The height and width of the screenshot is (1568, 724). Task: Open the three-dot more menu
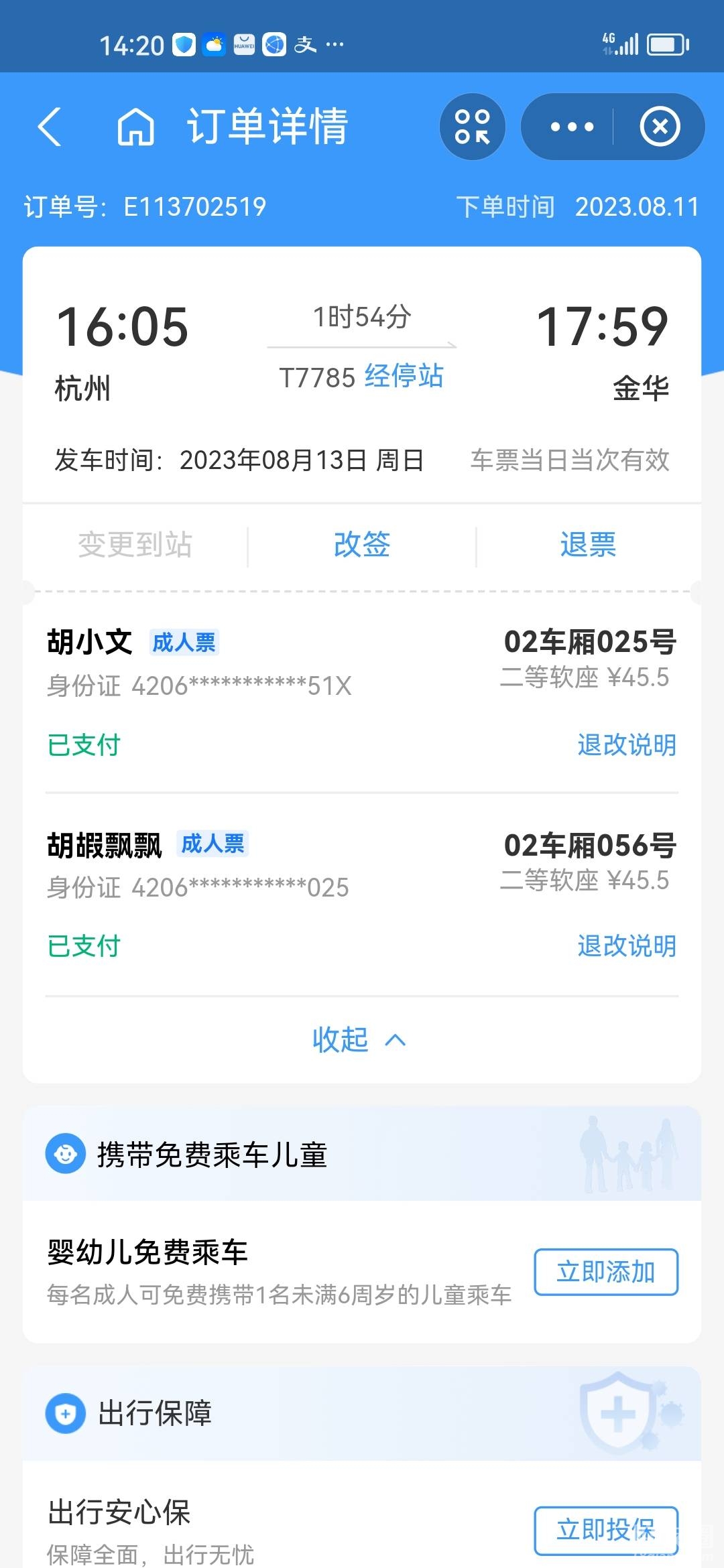571,127
